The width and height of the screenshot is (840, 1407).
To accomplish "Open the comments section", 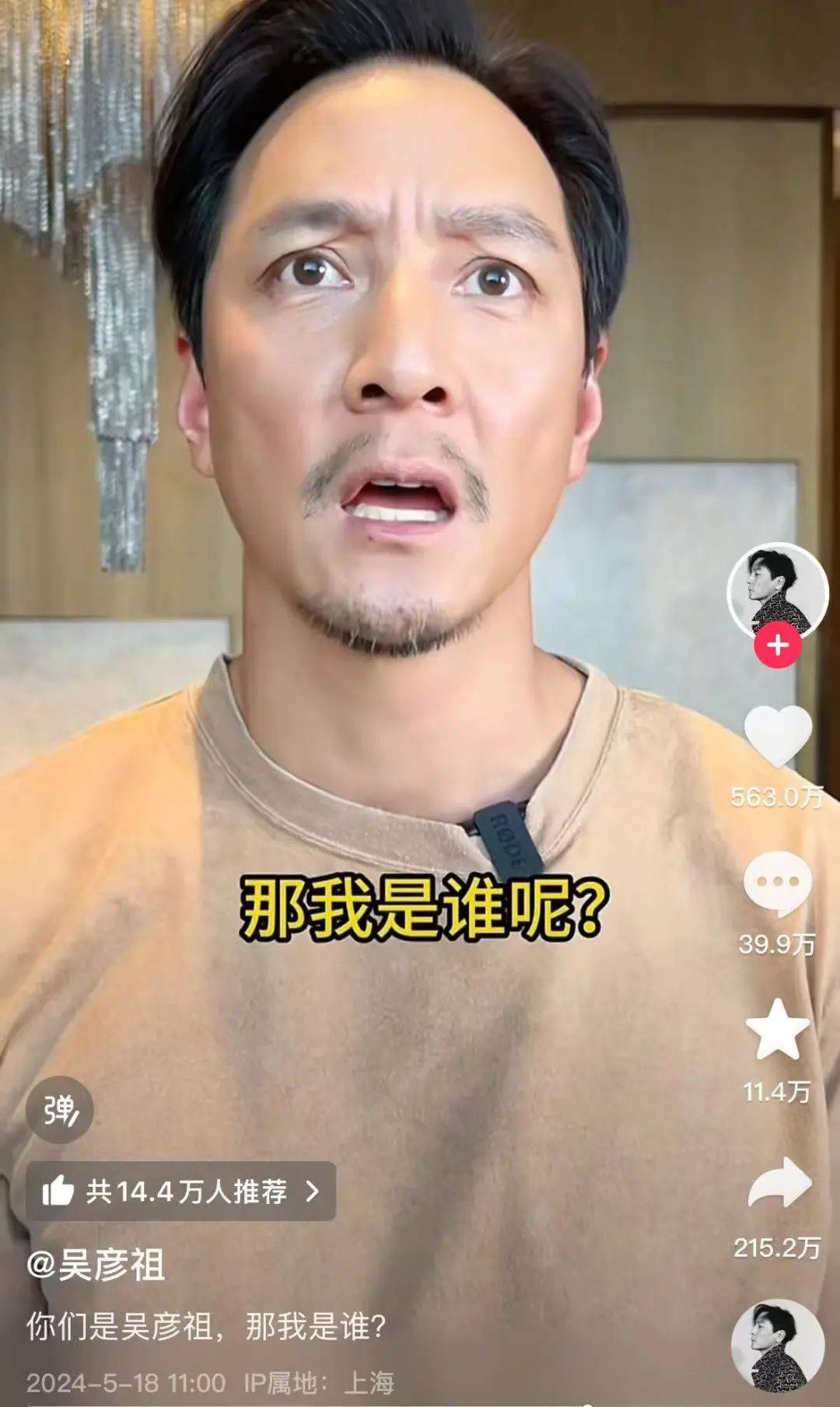I will click(777, 883).
